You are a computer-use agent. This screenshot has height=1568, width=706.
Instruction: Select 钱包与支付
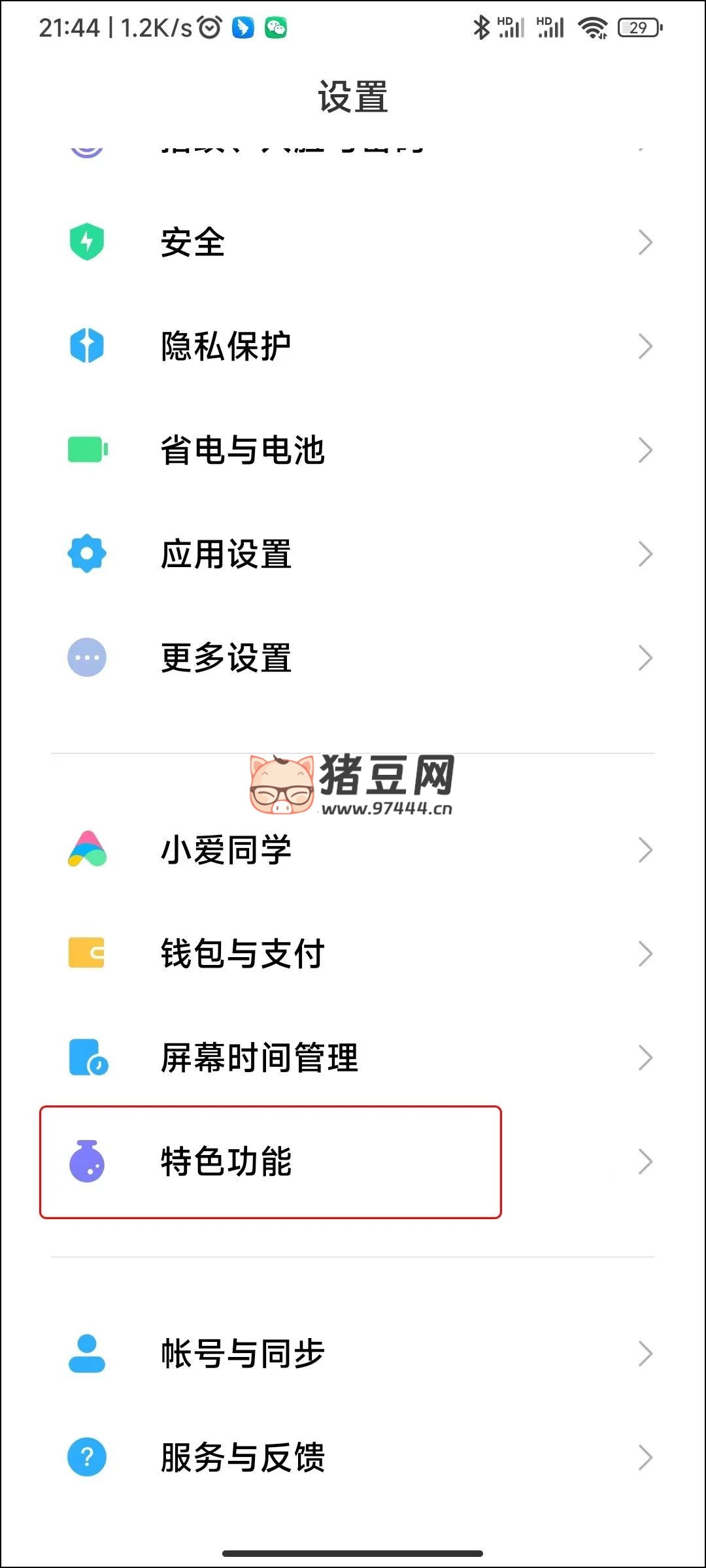coord(353,954)
